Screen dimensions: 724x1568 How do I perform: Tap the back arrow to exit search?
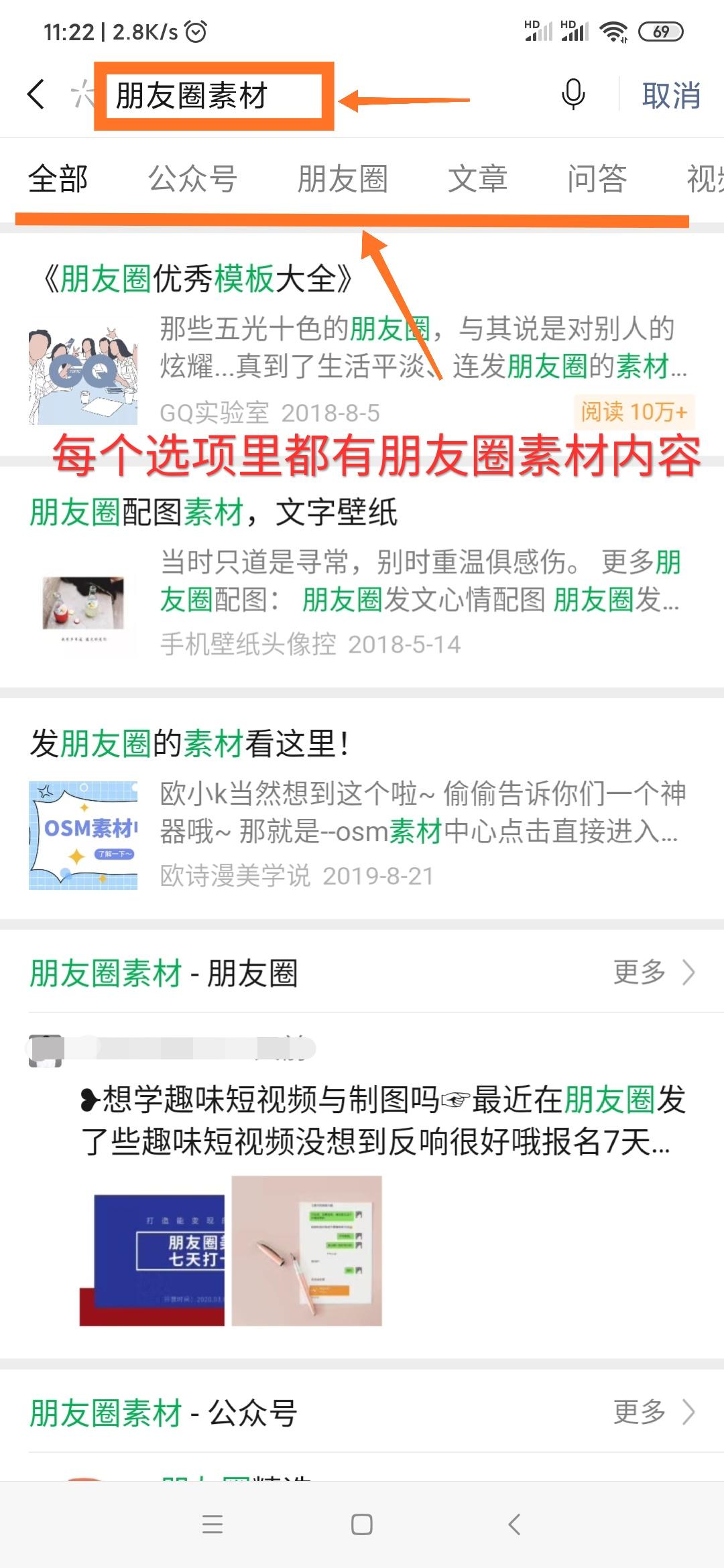click(x=35, y=95)
